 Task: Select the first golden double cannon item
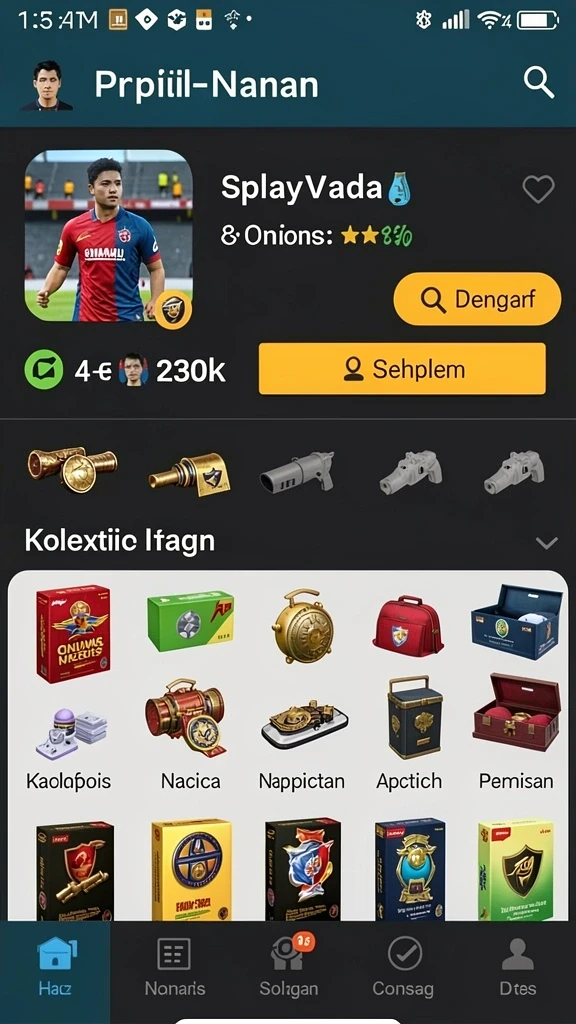(x=72, y=469)
